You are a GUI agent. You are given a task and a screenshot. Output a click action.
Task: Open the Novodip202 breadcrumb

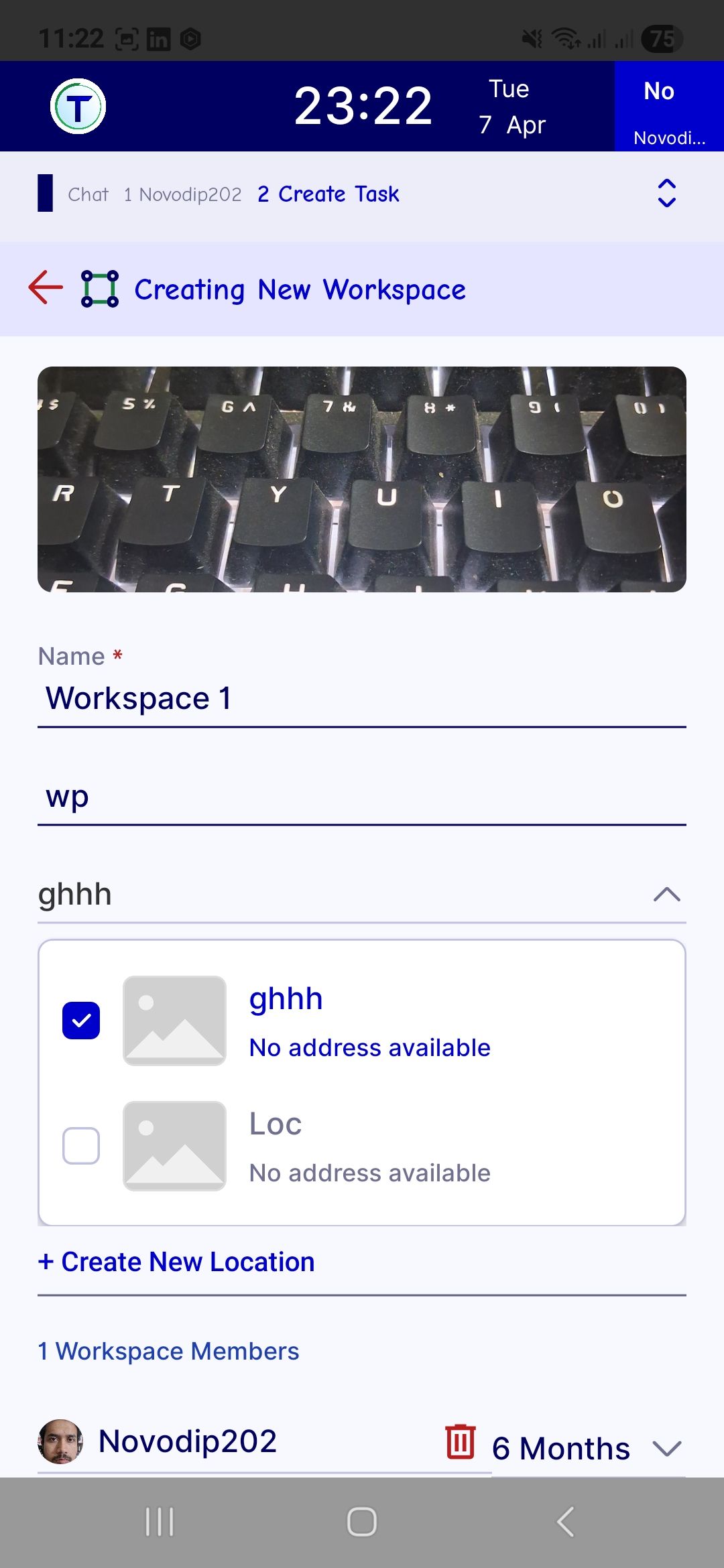(x=182, y=194)
